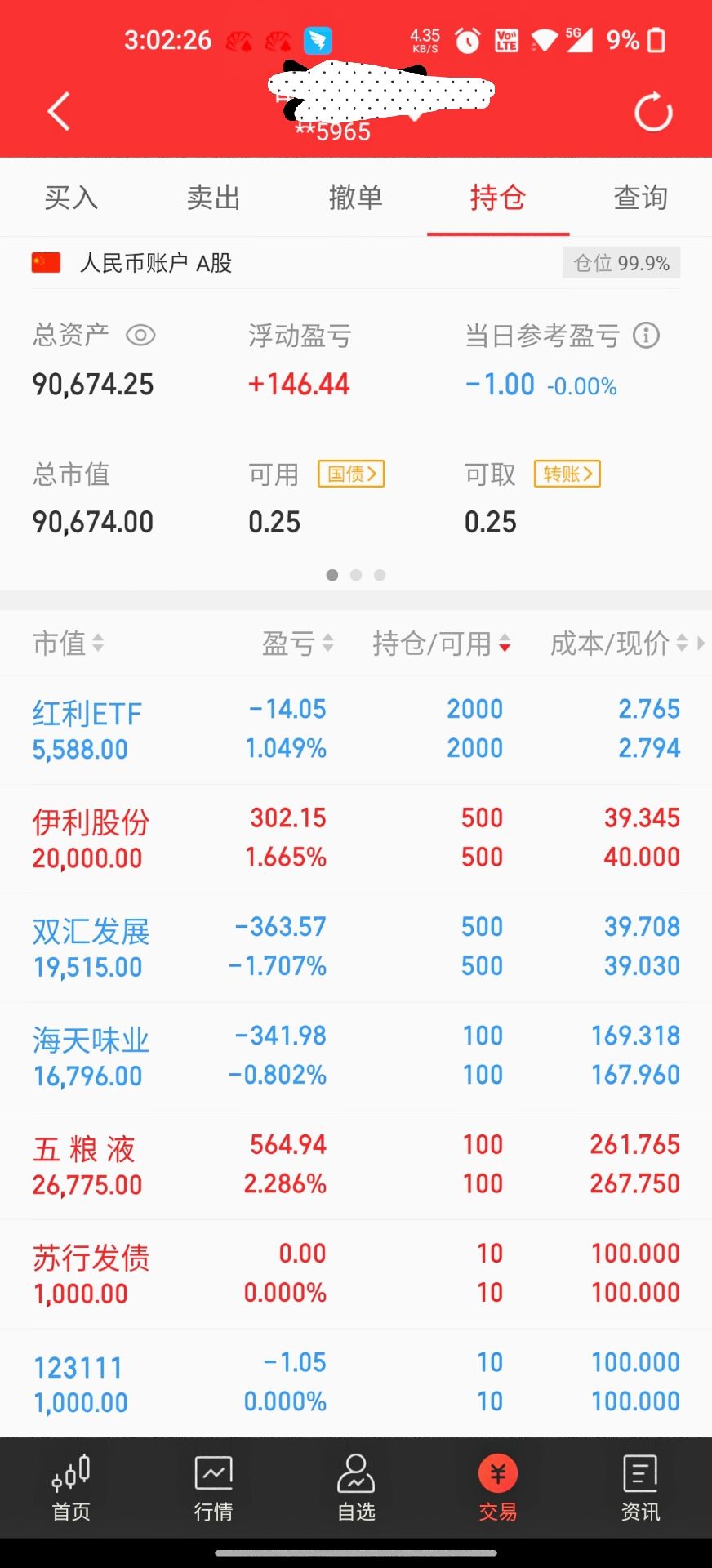
Task: Sort holdings by 市值
Action: 69,644
